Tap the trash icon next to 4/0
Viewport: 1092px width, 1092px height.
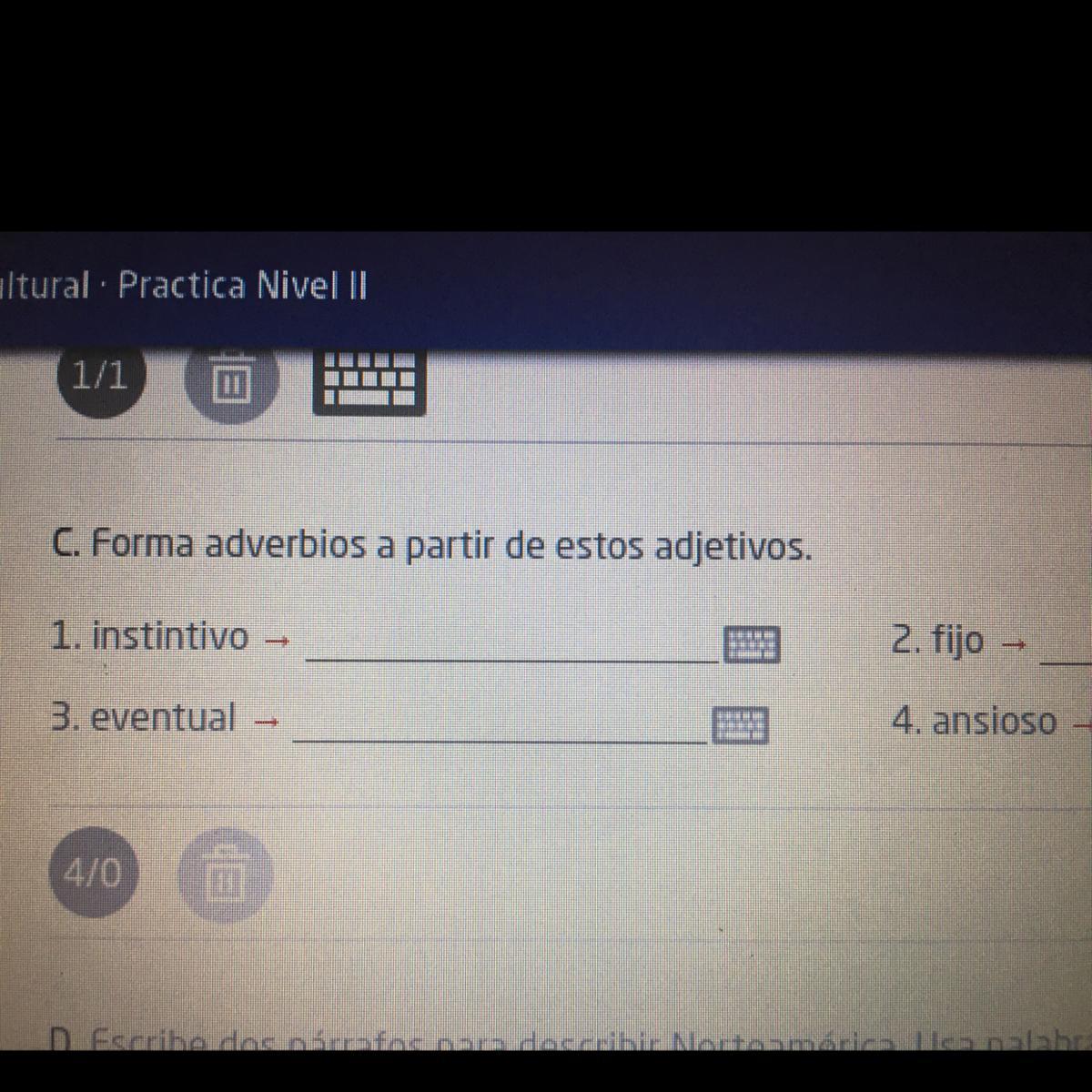coord(226,875)
